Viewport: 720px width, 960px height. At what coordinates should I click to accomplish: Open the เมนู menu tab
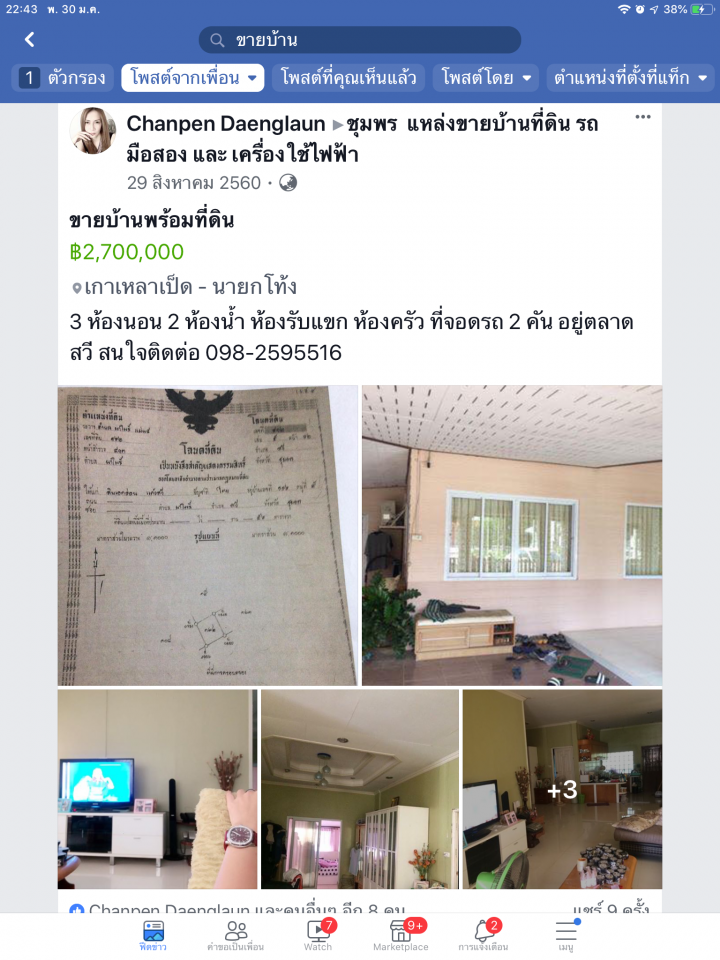click(x=566, y=936)
